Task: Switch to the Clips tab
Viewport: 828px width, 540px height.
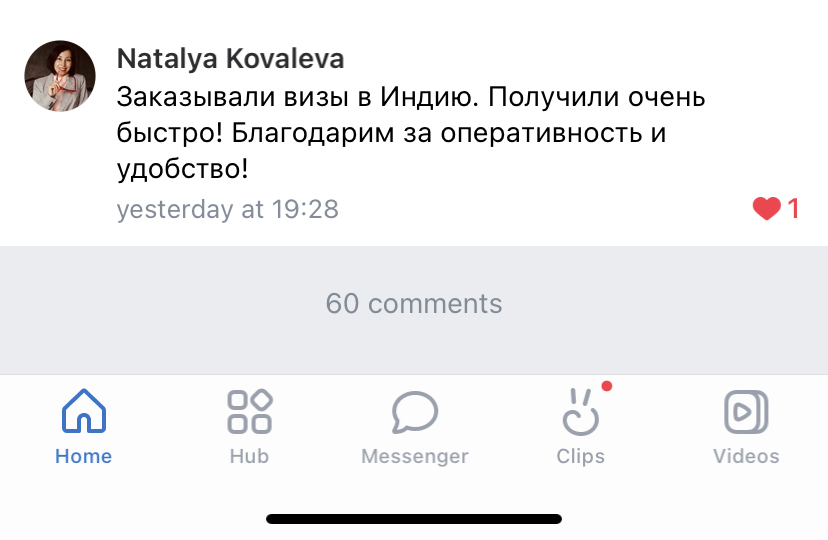Action: 580,426
